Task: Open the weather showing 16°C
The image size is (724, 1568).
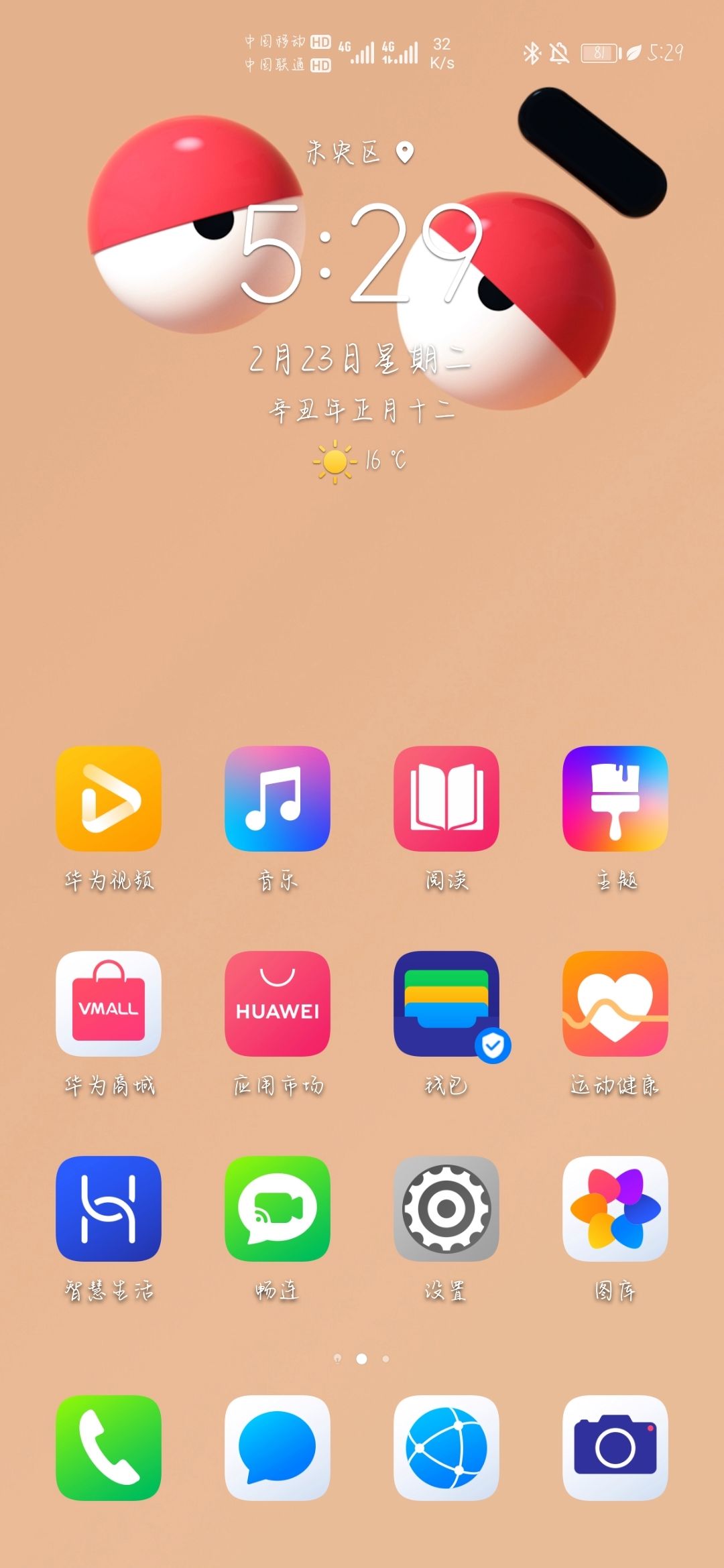Action: tap(361, 461)
